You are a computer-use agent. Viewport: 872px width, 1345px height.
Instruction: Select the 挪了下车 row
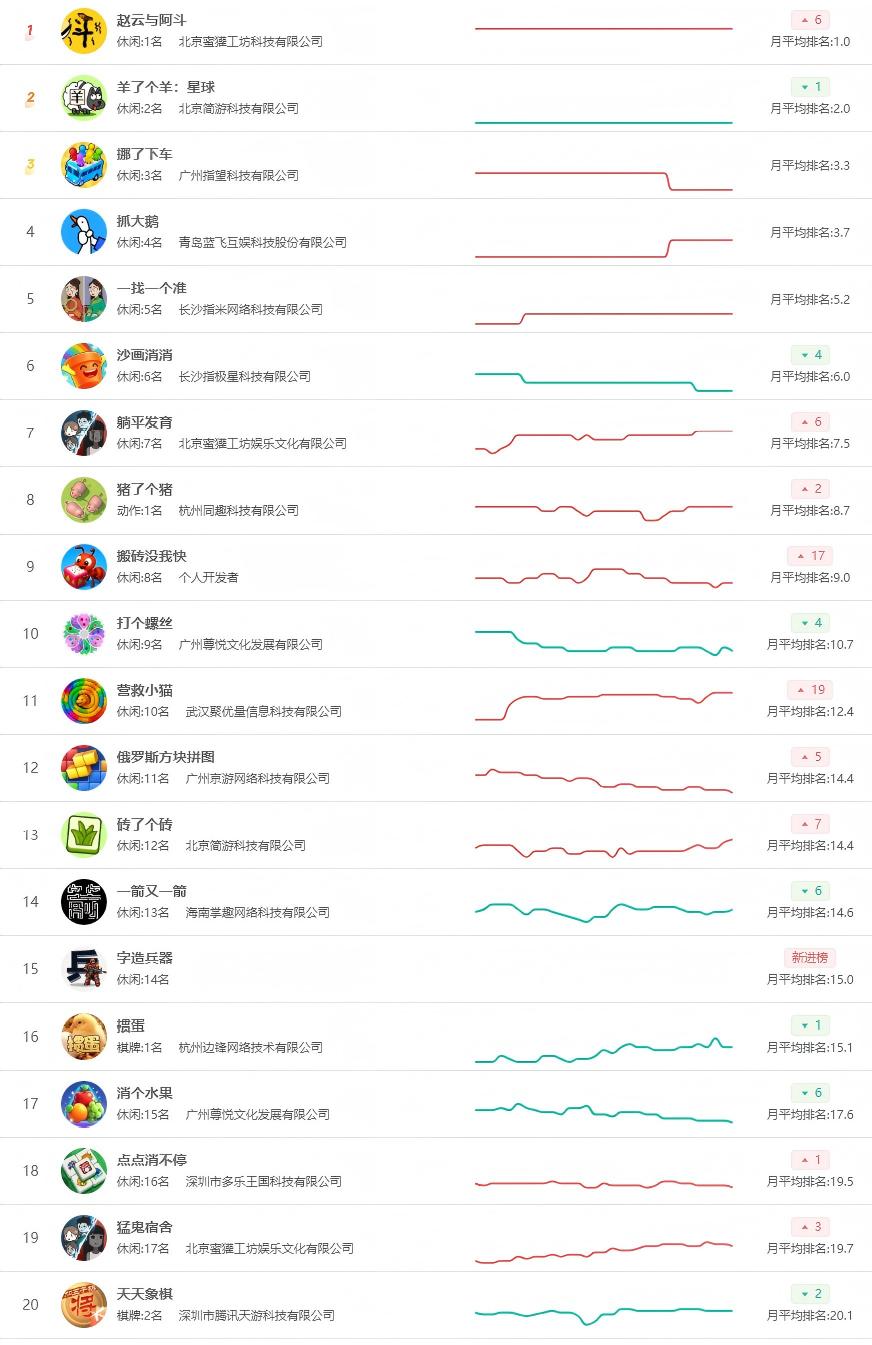point(436,165)
